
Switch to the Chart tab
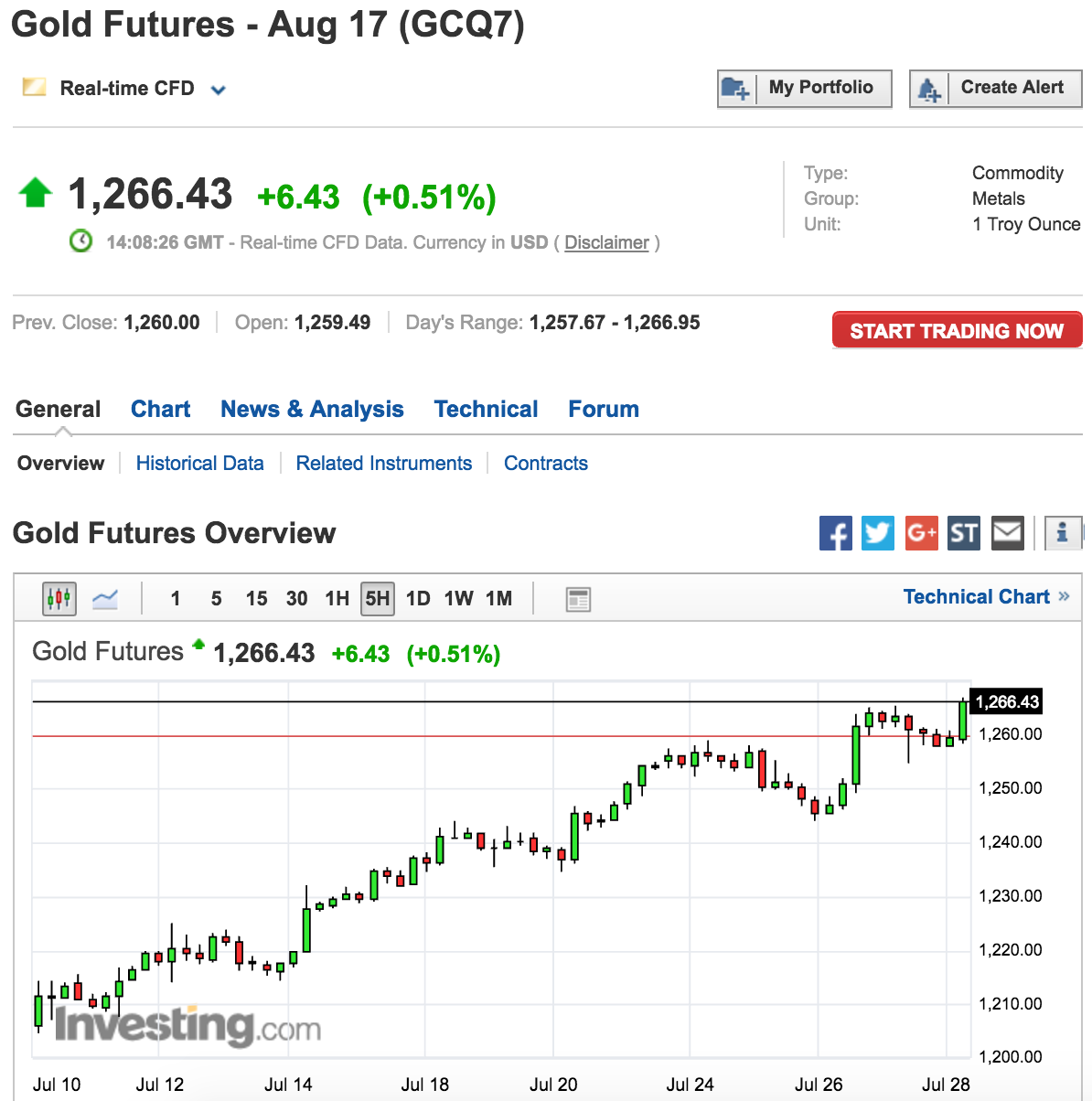[160, 409]
